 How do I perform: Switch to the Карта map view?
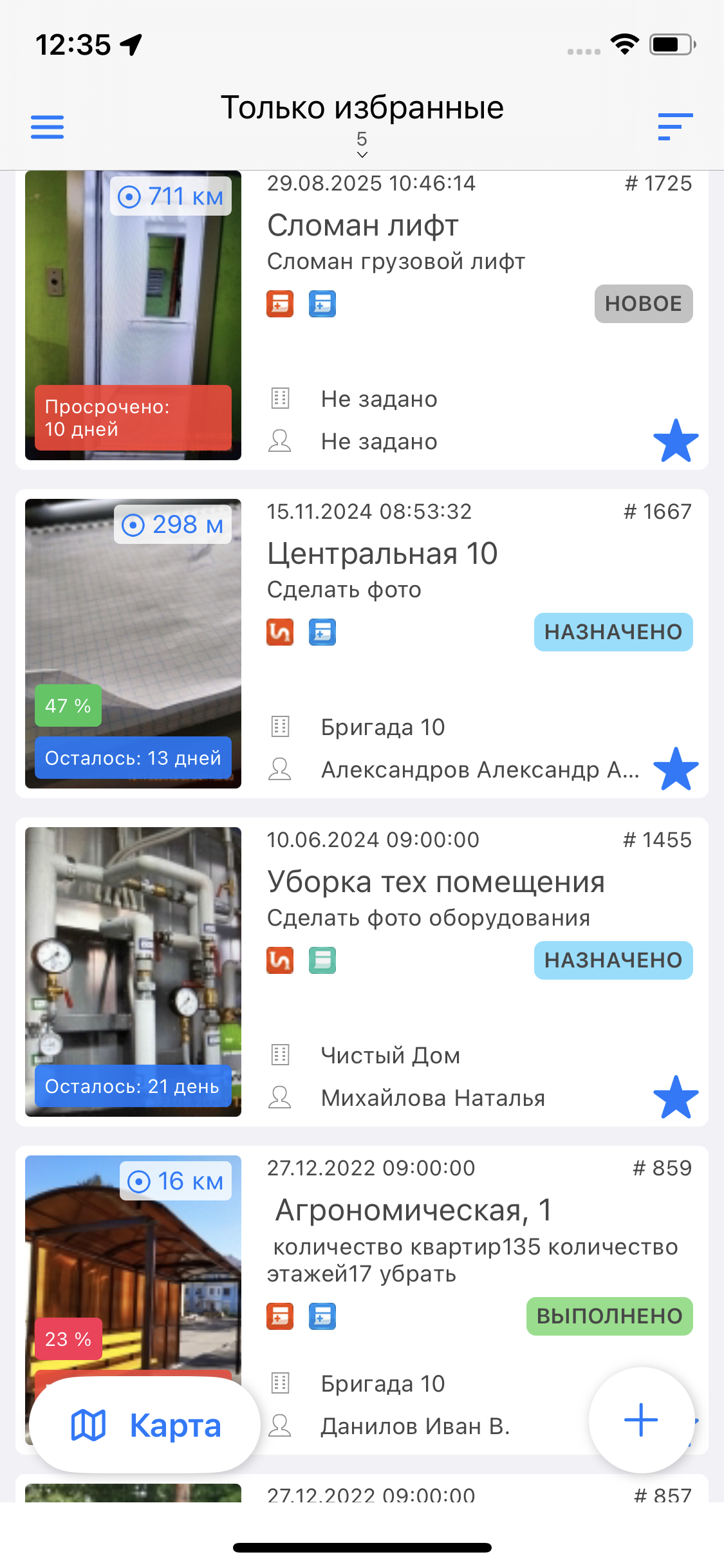click(145, 1425)
